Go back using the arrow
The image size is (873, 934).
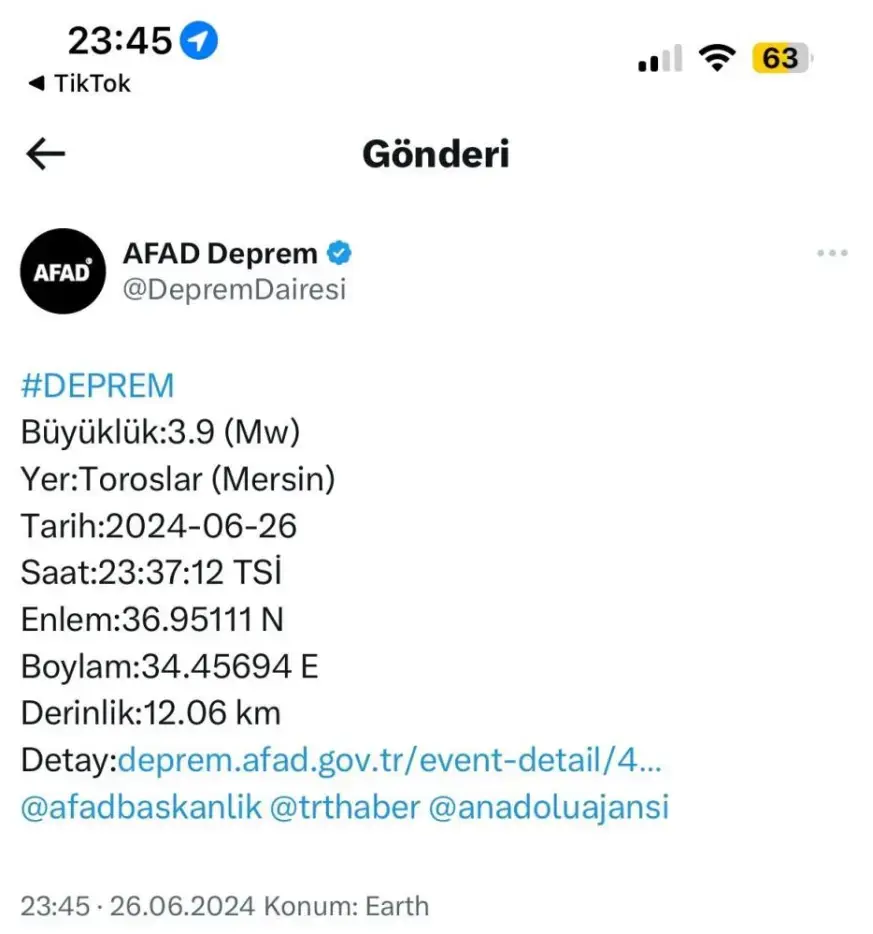point(46,153)
